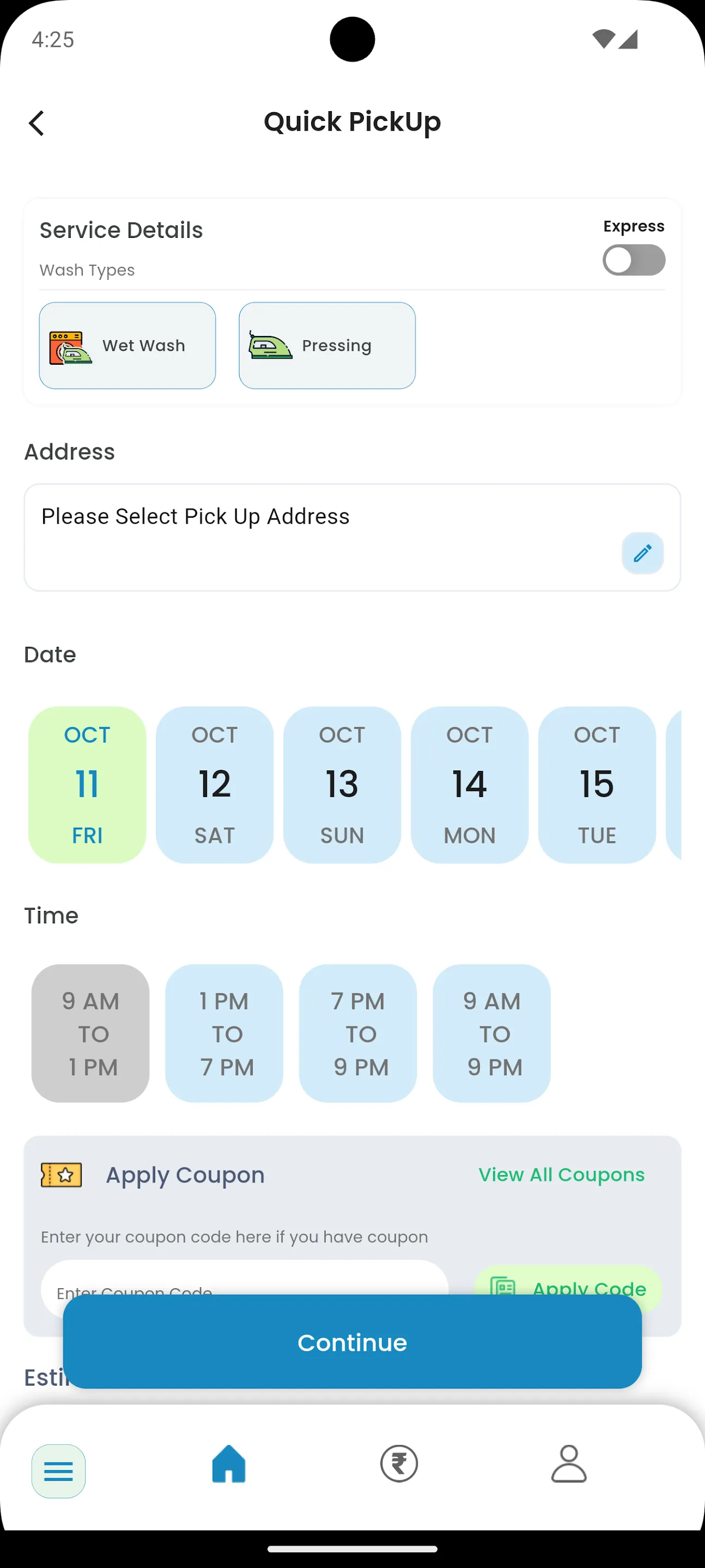Screen dimensions: 705x1568
Task: Select the Pressing iron icon
Action: coord(270,345)
